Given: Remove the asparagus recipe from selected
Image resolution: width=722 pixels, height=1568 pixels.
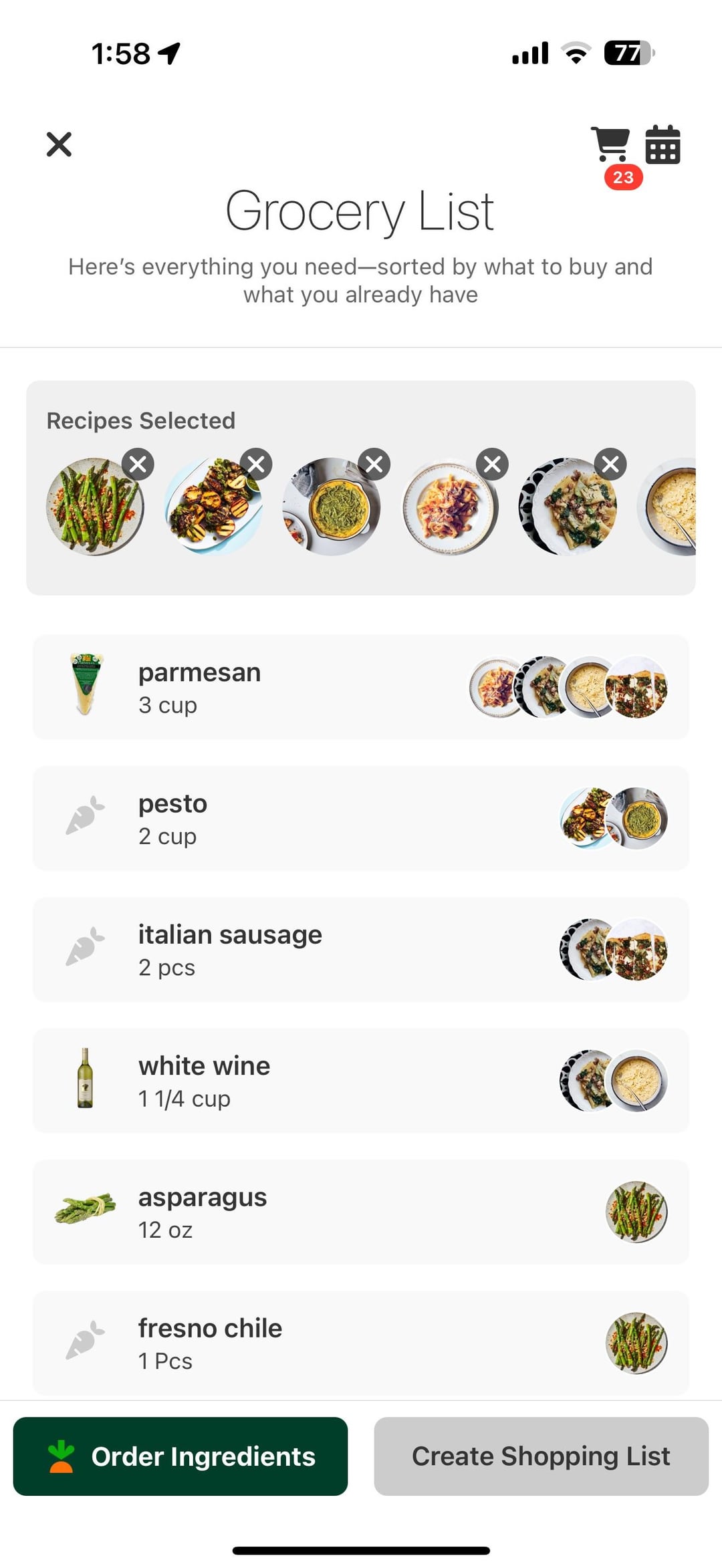Looking at the screenshot, I should [x=138, y=464].
